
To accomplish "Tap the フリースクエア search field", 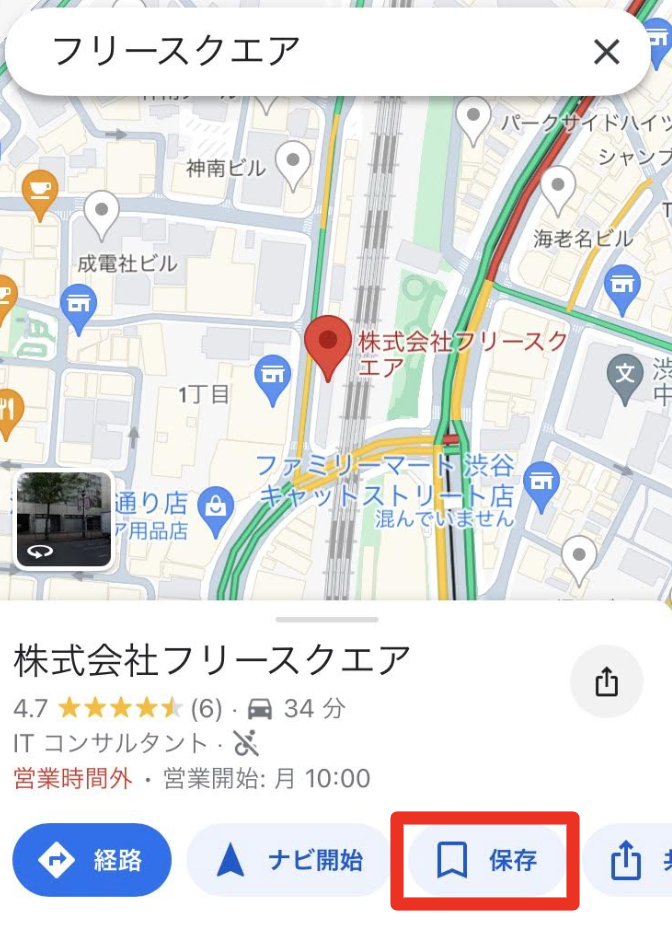I will tap(300, 52).
